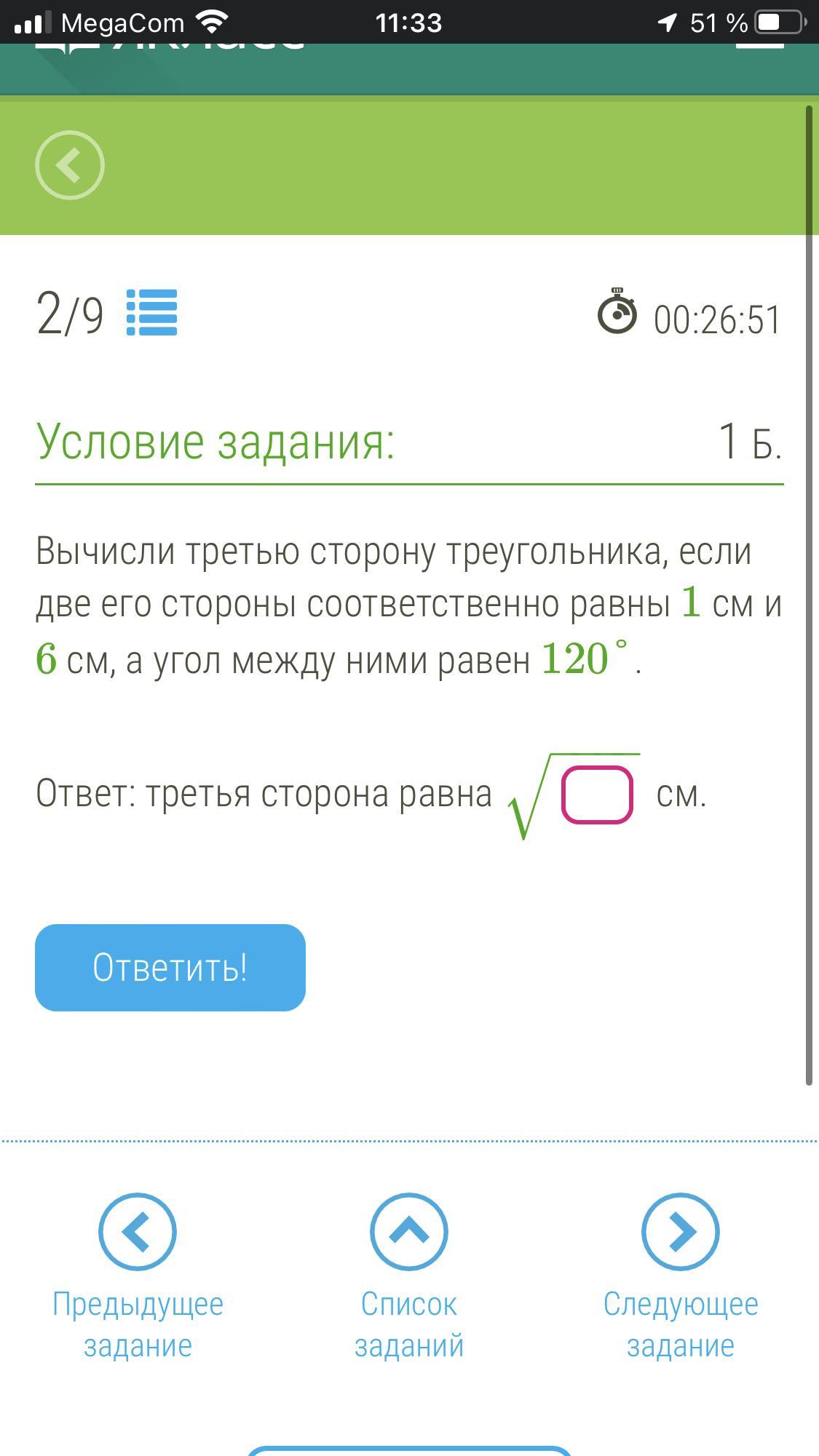The height and width of the screenshot is (1456, 819).
Task: Open the task list icon beside 2/9
Action: tap(152, 313)
